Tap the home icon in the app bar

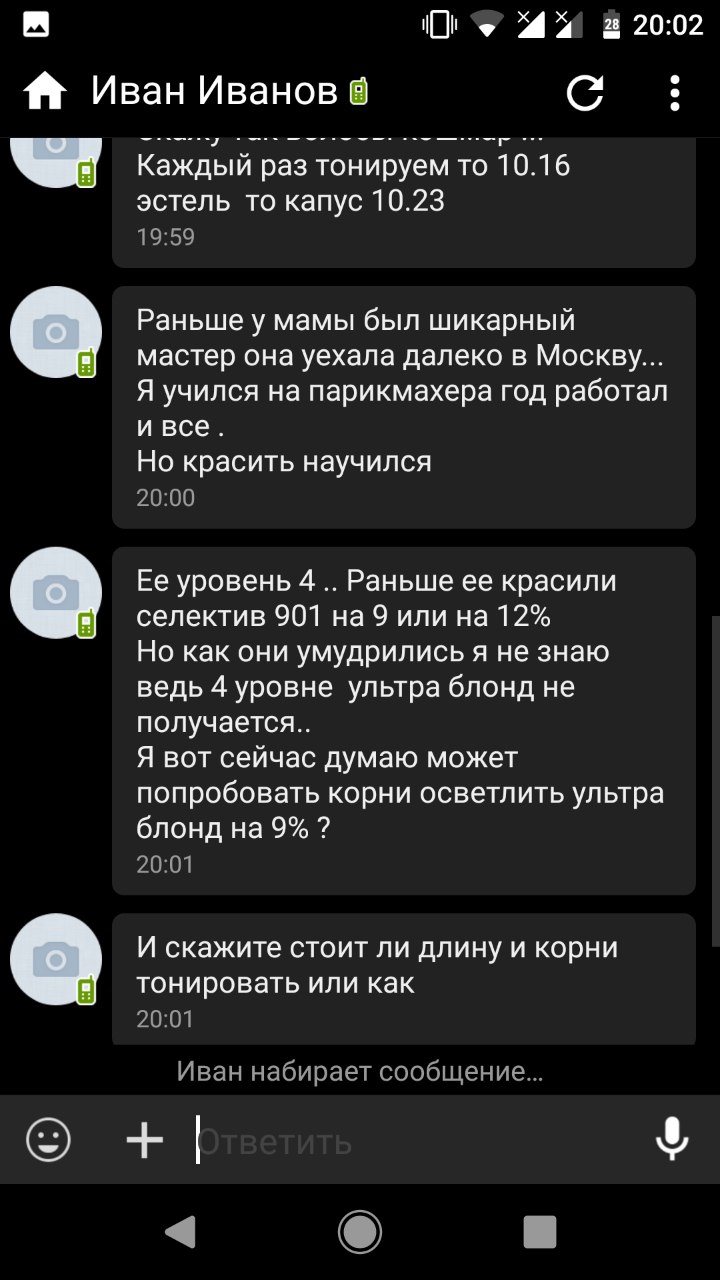pos(45,93)
